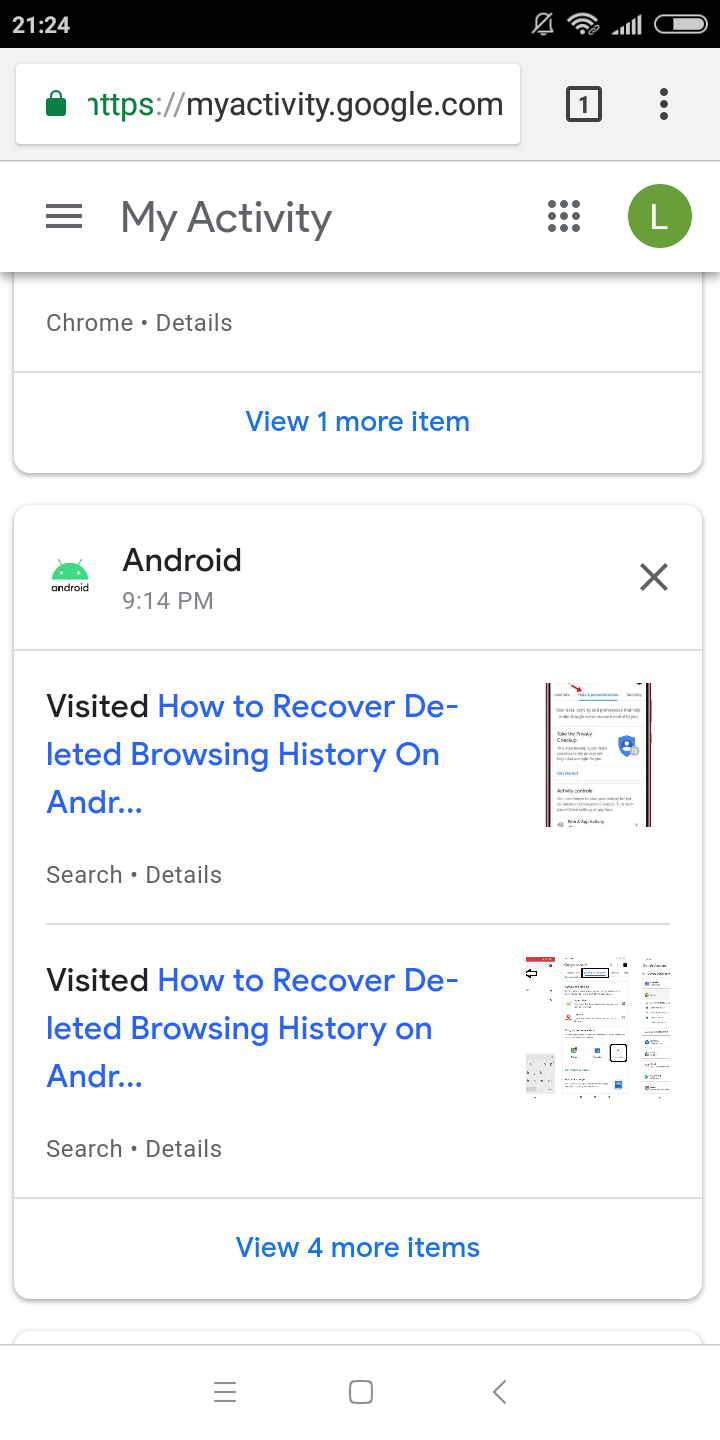
Task: Click the first article preview thumbnail
Action: point(597,754)
